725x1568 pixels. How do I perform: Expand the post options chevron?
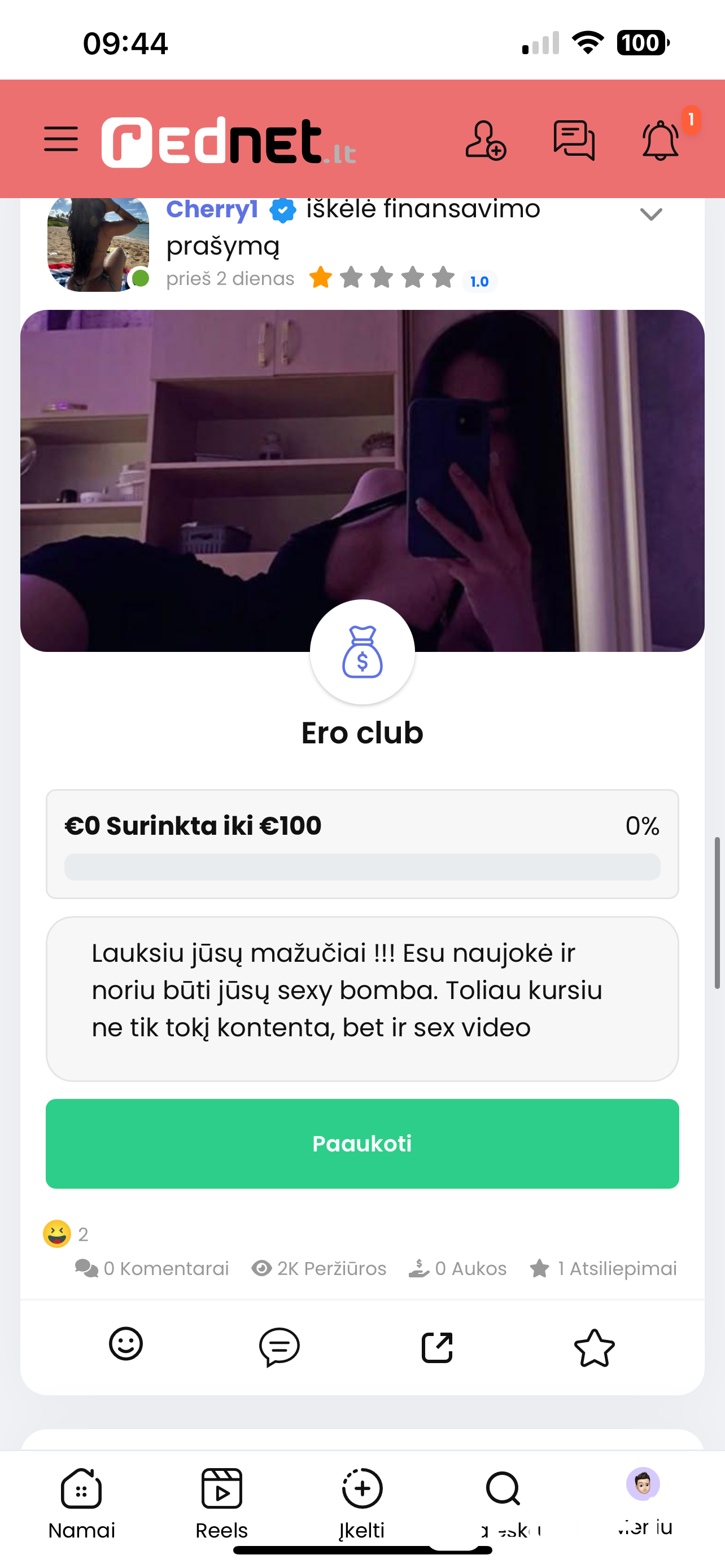(650, 214)
